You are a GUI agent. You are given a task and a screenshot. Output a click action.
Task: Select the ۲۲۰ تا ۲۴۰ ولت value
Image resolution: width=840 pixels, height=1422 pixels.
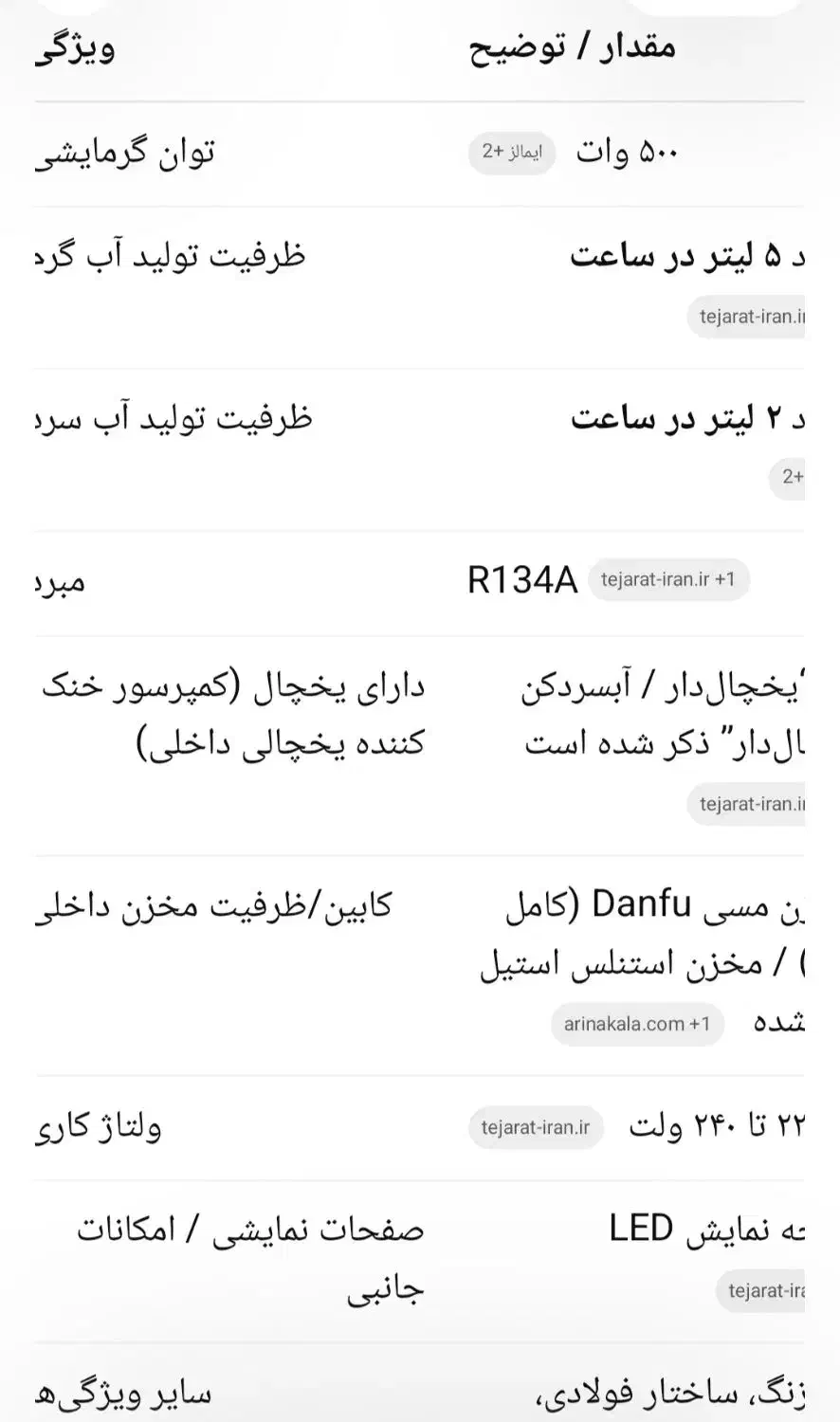[x=702, y=1124]
